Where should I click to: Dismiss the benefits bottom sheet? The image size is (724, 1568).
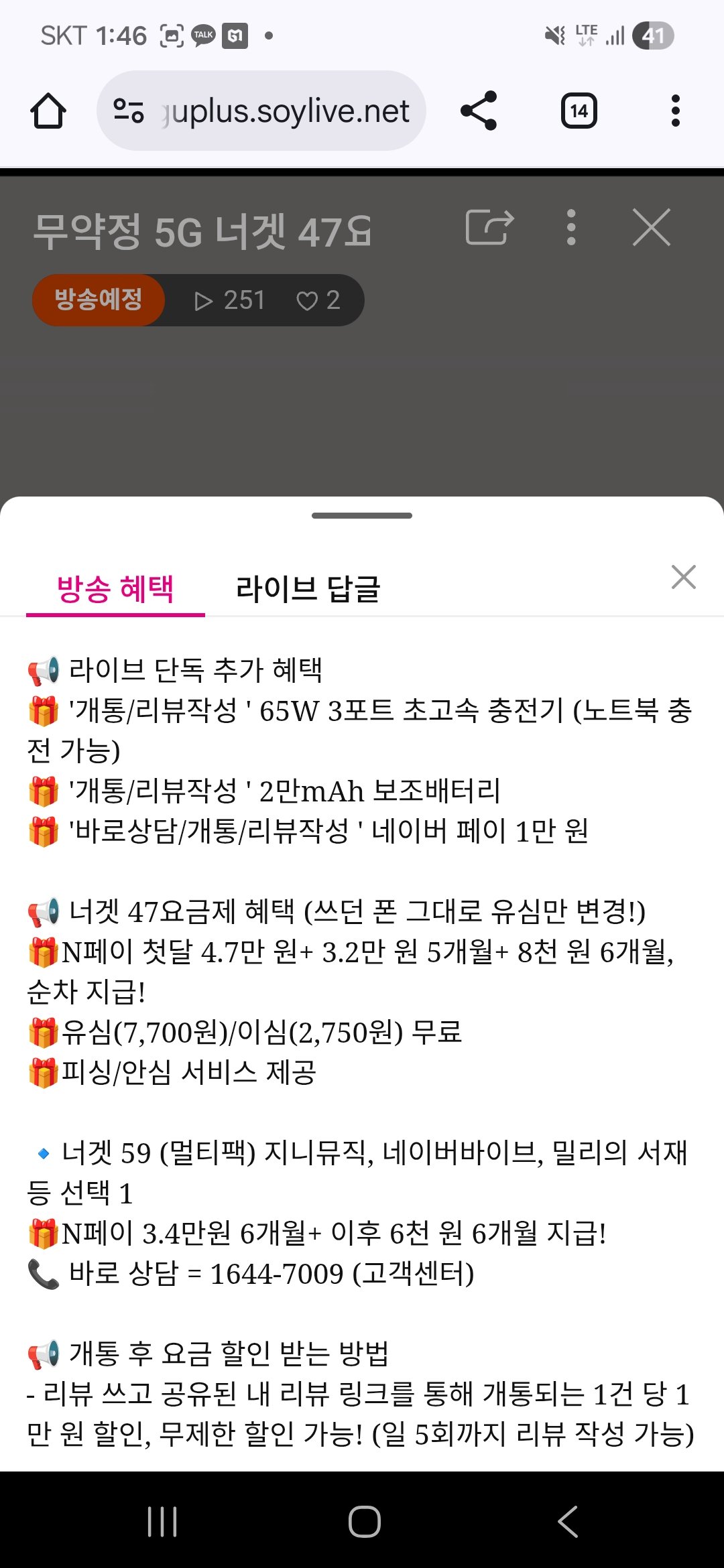click(x=684, y=577)
